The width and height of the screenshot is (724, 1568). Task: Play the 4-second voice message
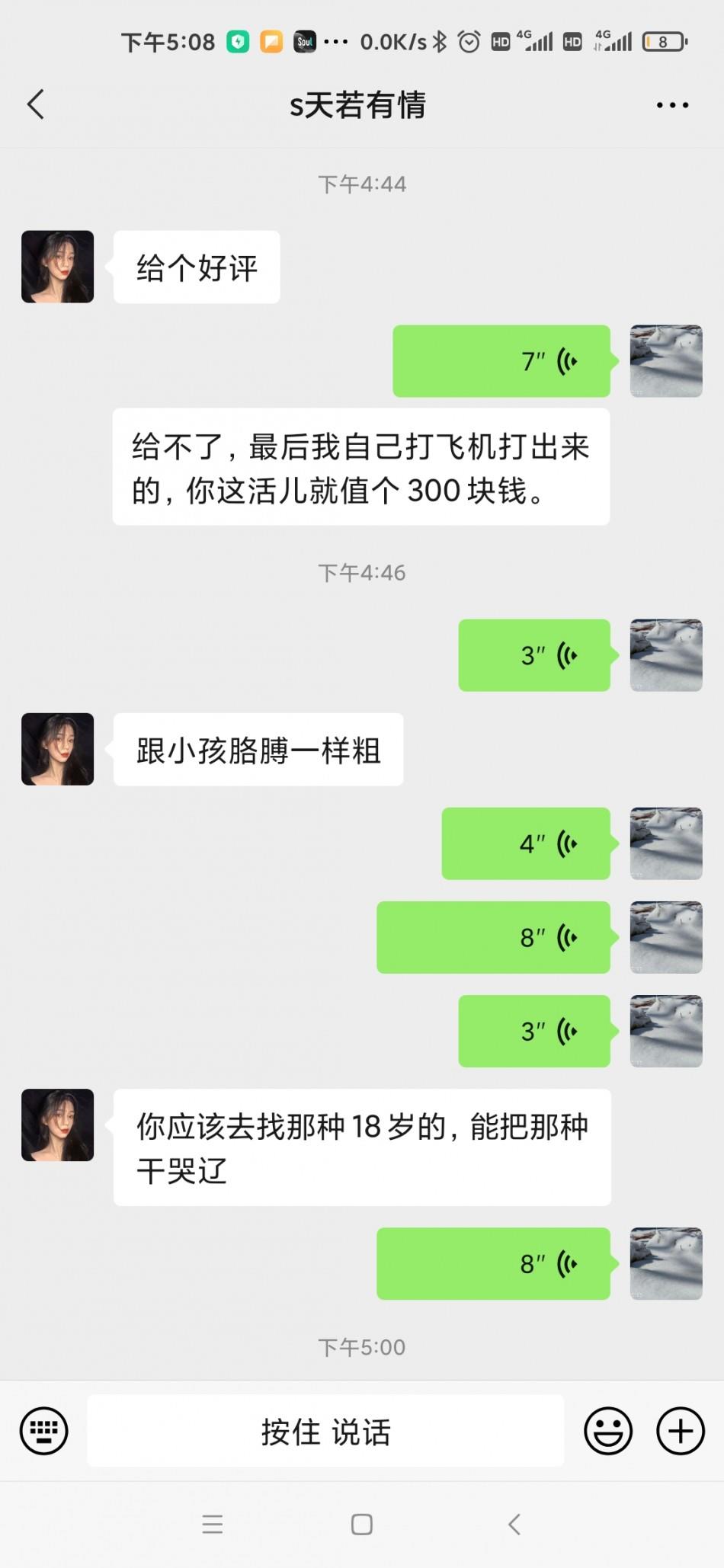click(x=526, y=843)
